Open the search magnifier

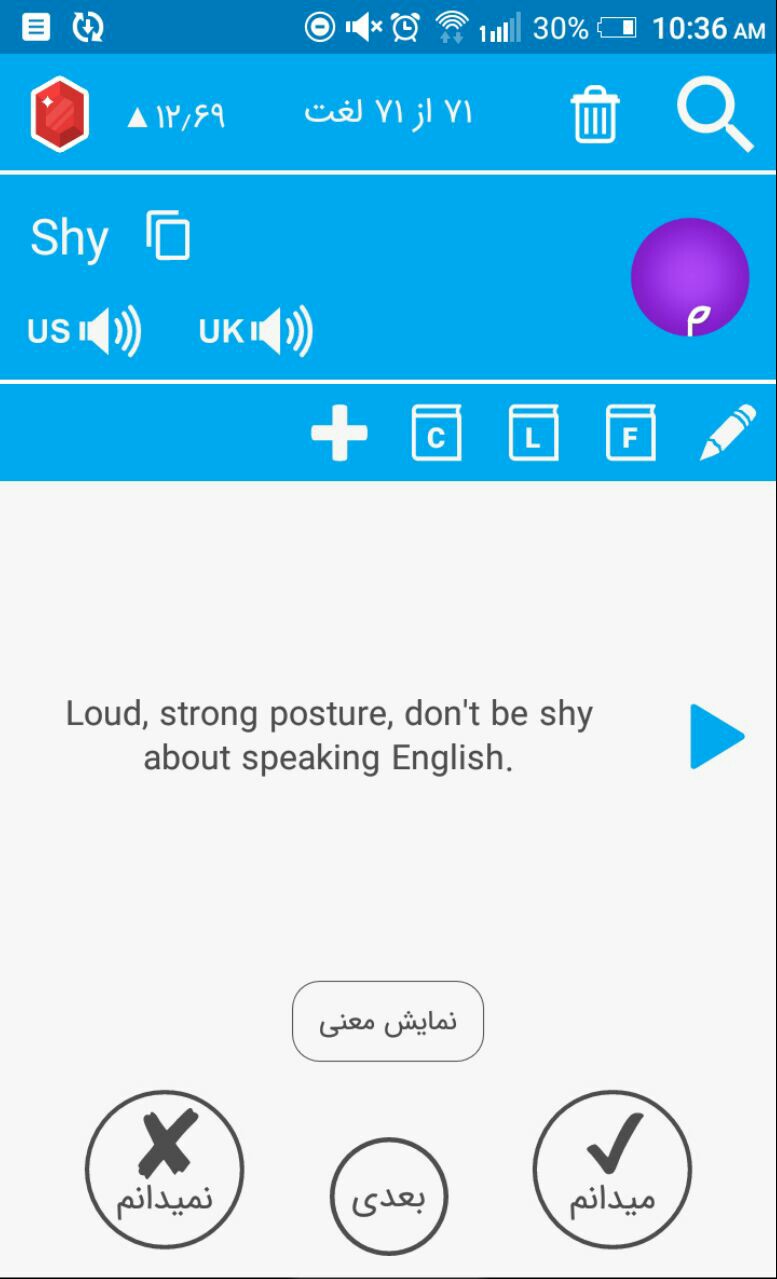pos(715,115)
